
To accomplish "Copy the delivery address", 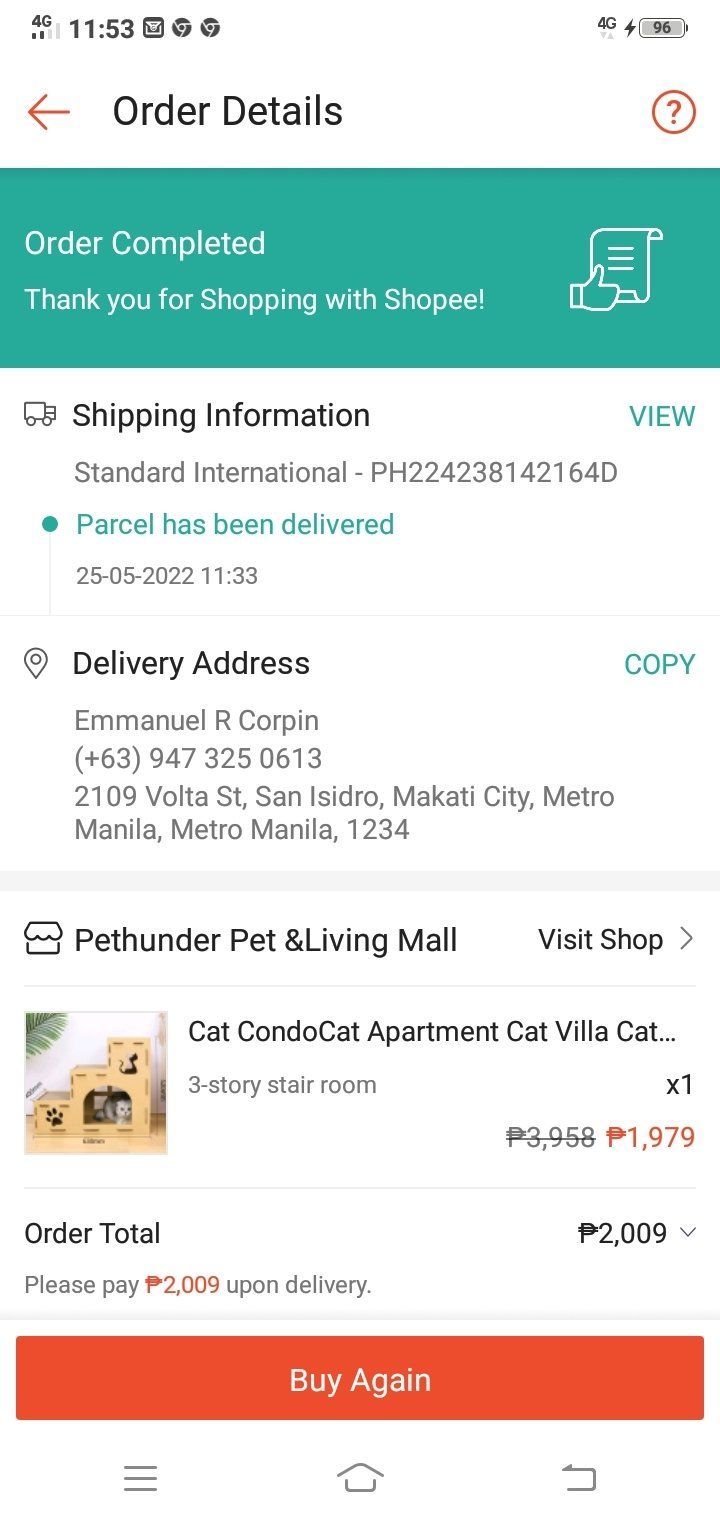I will (659, 665).
